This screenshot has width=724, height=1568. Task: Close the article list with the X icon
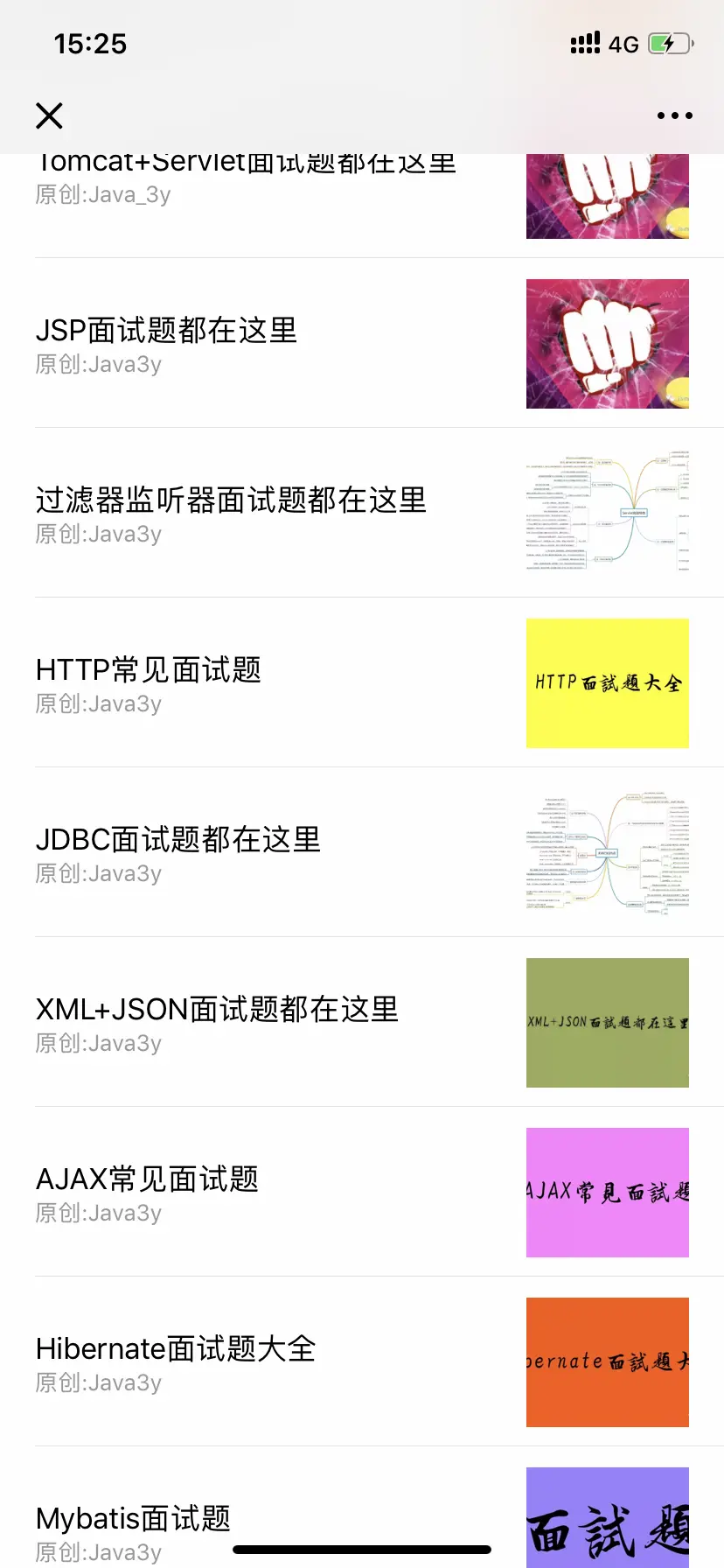(x=49, y=115)
